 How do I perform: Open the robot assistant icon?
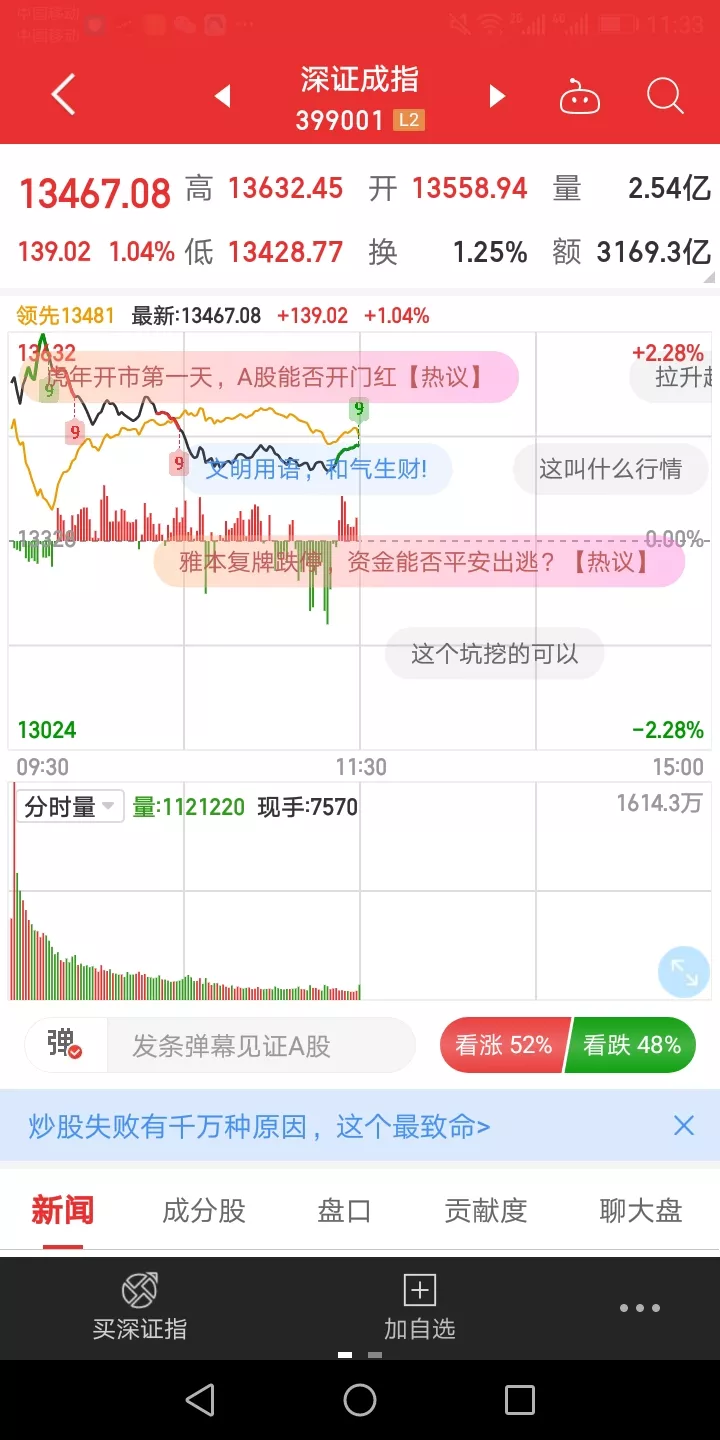coord(580,97)
